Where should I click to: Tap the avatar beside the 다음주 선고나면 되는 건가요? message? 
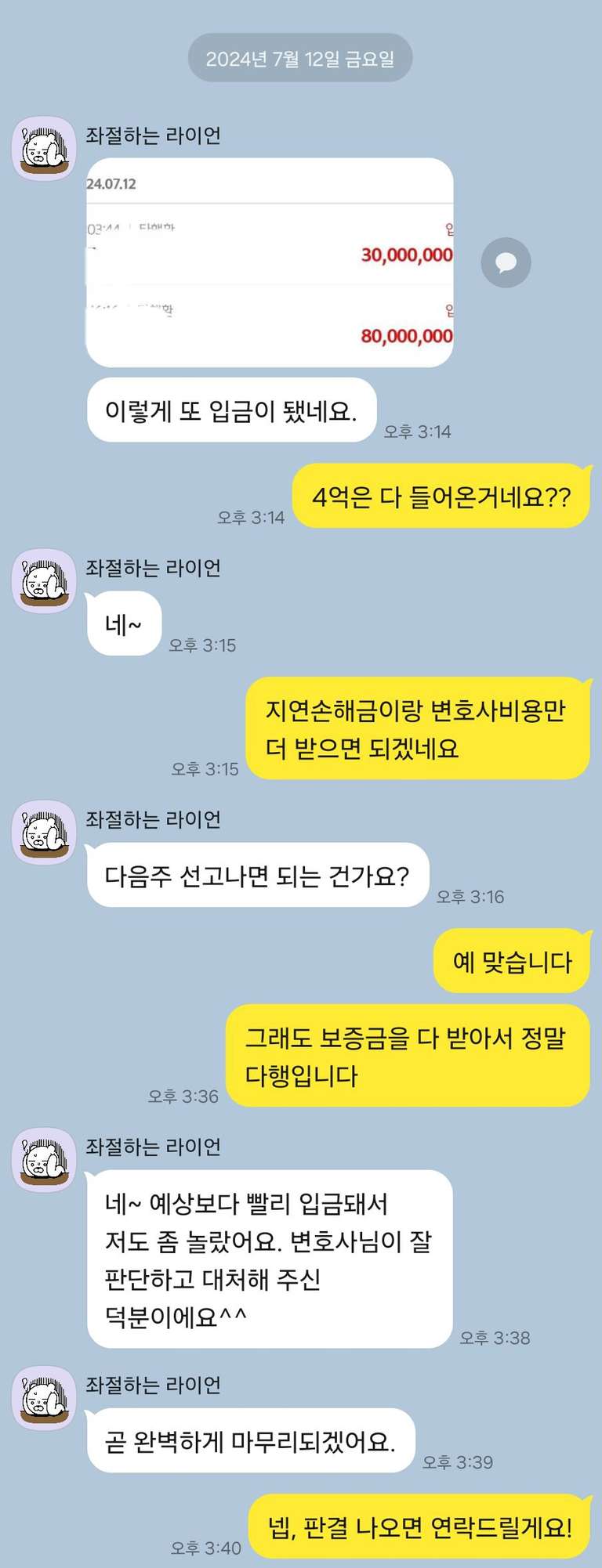(x=44, y=832)
